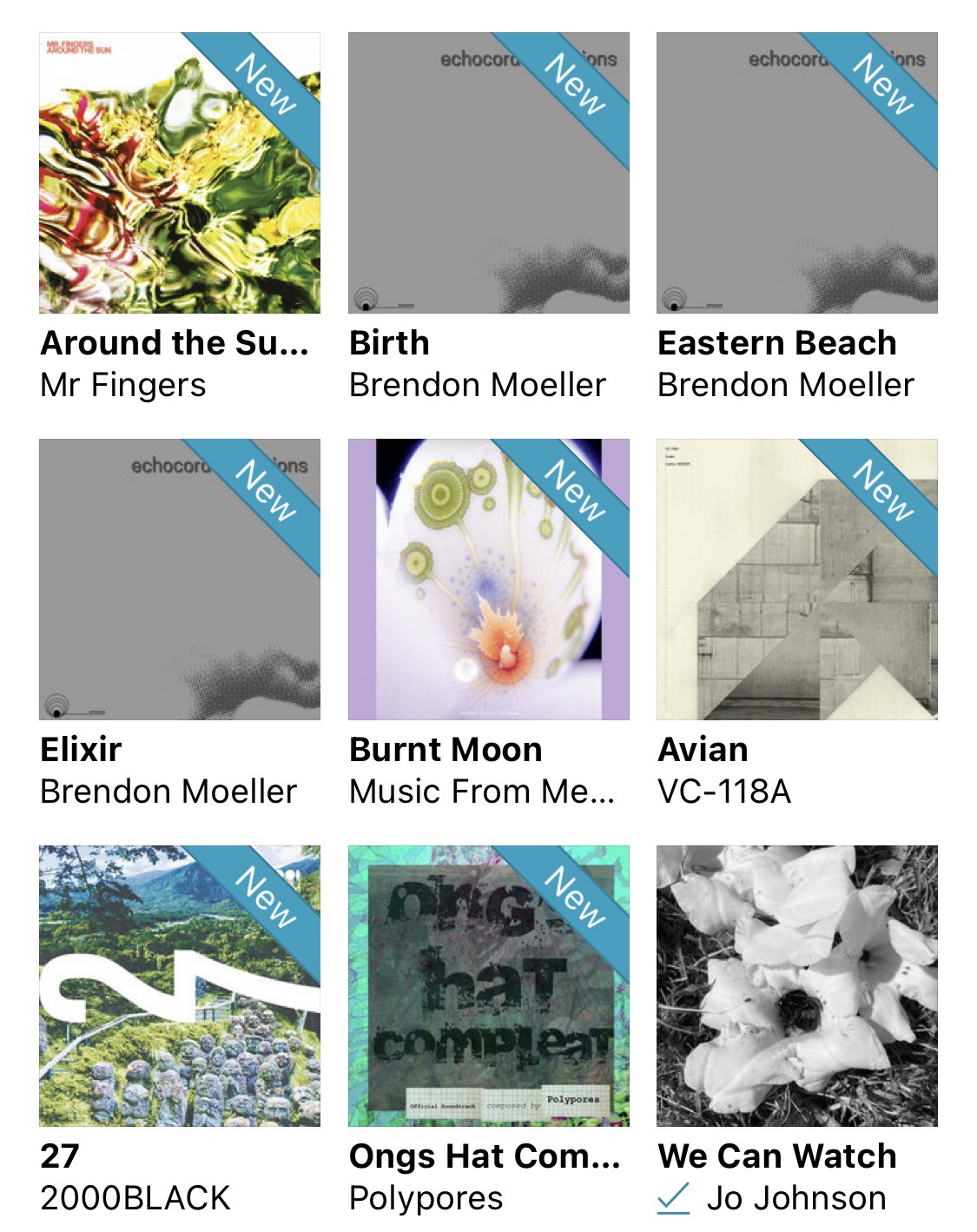
Task: Open Avian by VC-118A
Action: tap(796, 580)
